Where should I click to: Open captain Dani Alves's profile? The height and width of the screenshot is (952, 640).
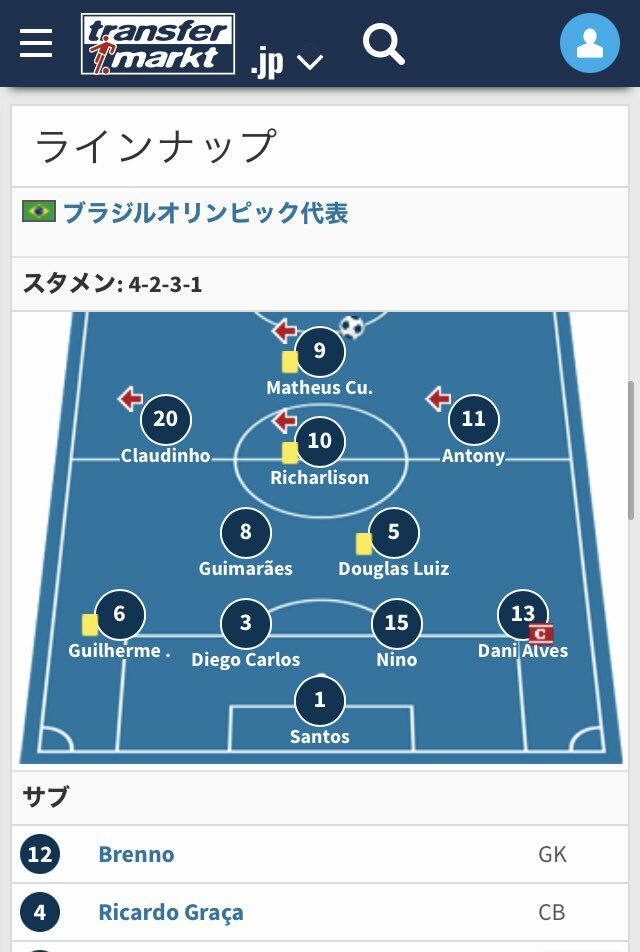pos(522,616)
